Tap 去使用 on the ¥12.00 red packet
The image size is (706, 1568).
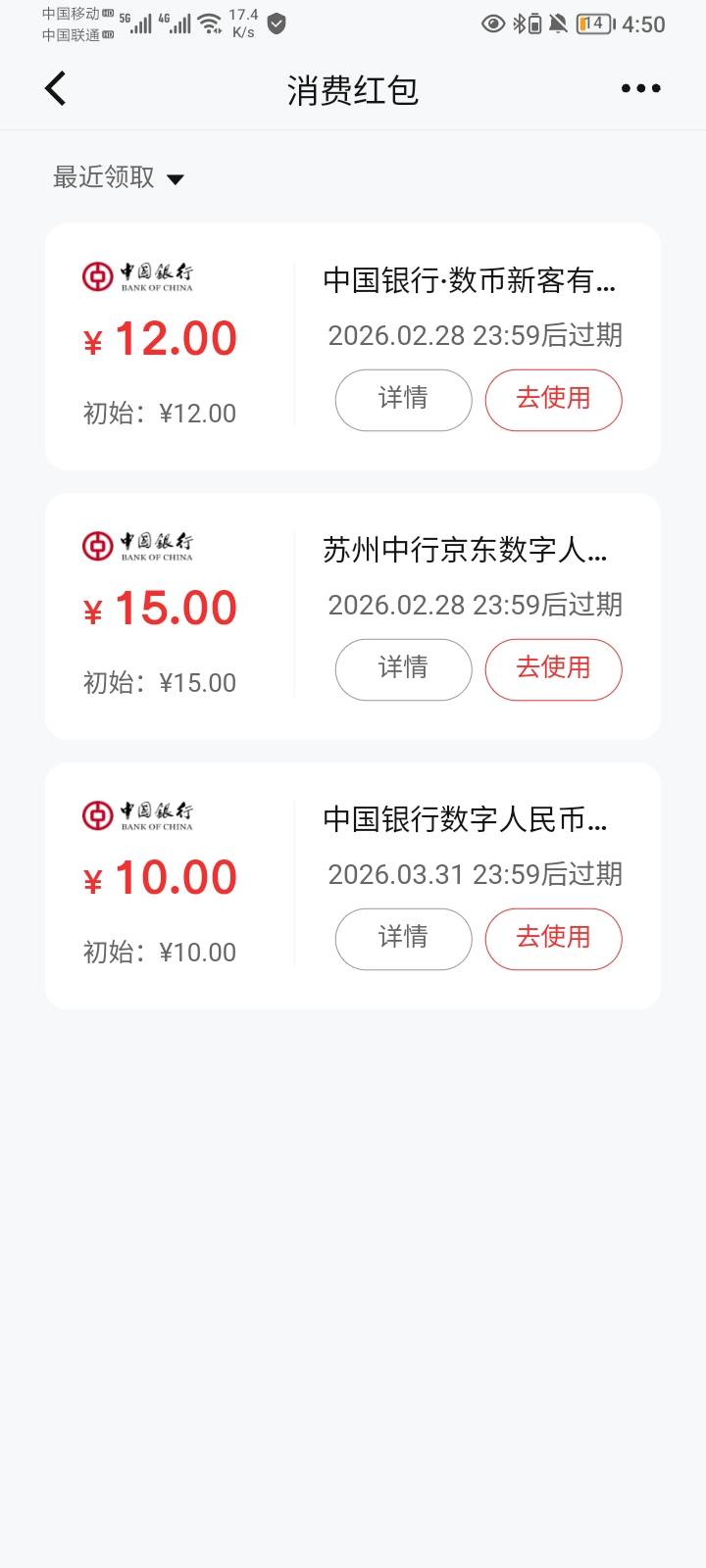pos(553,399)
